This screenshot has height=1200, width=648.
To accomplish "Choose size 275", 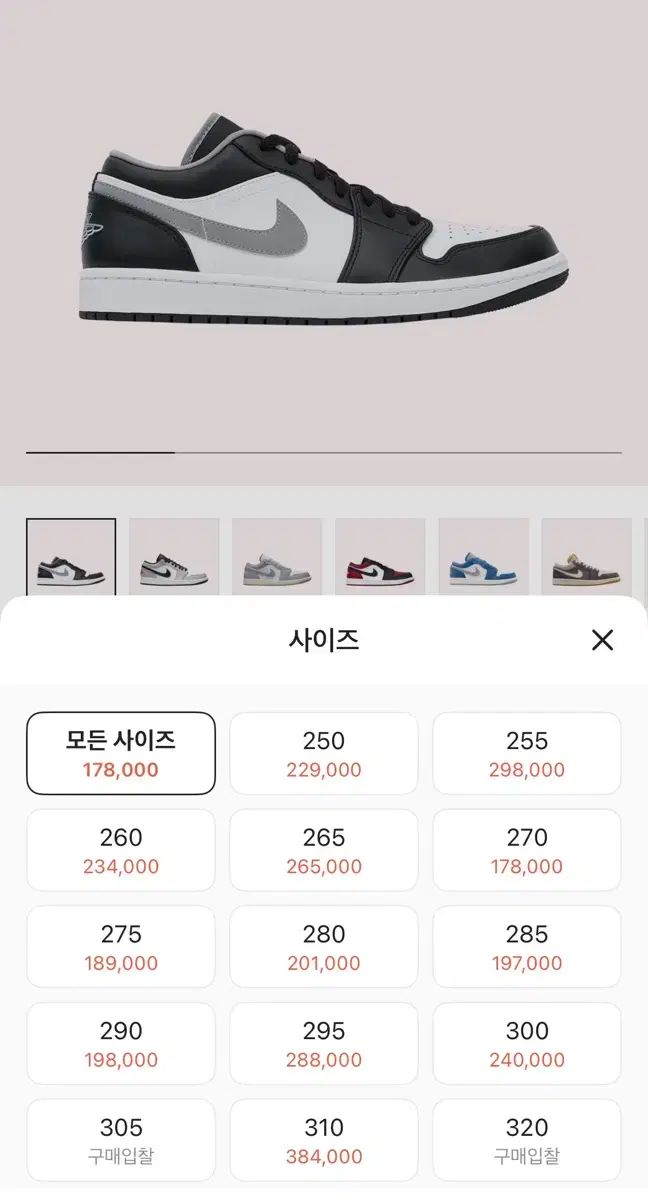I will tap(121, 947).
